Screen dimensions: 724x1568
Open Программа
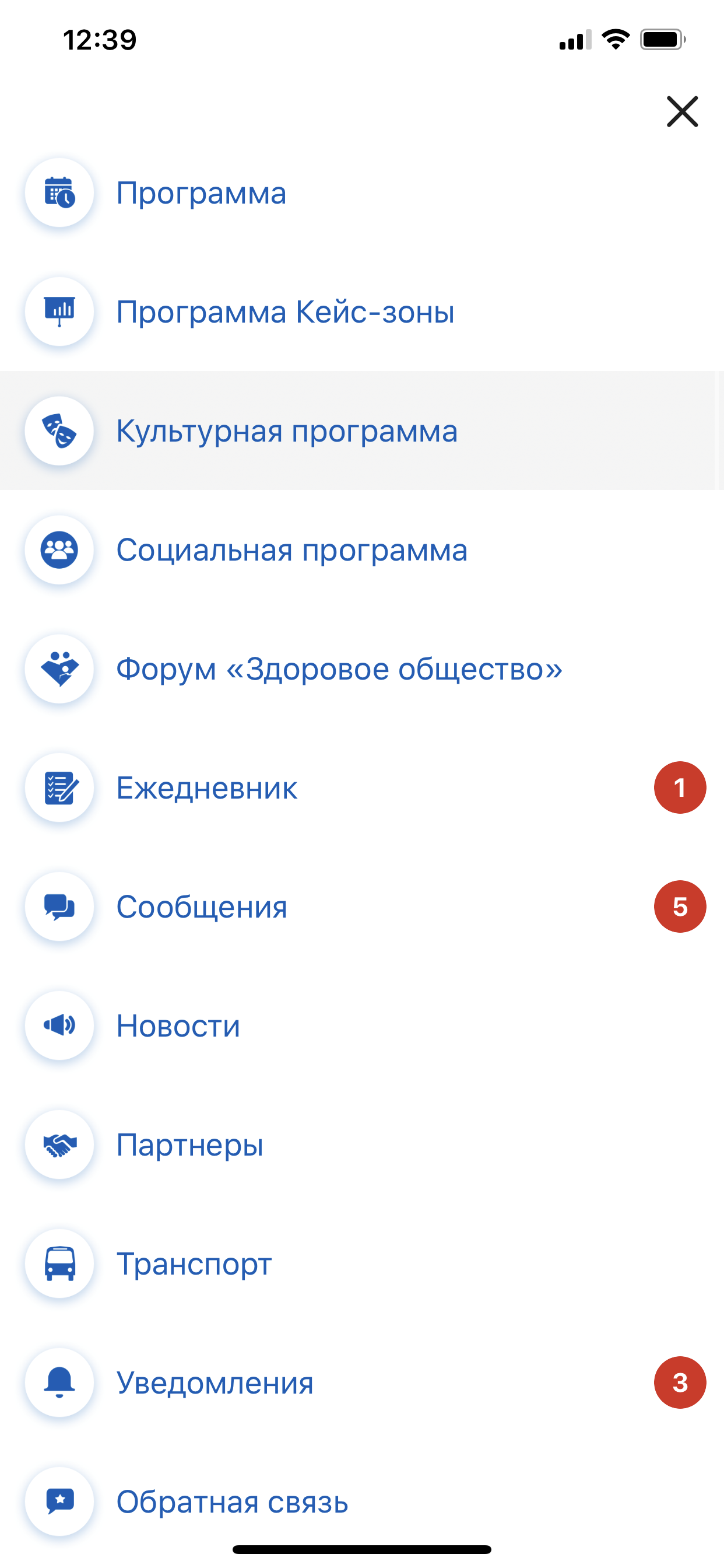tap(362, 192)
